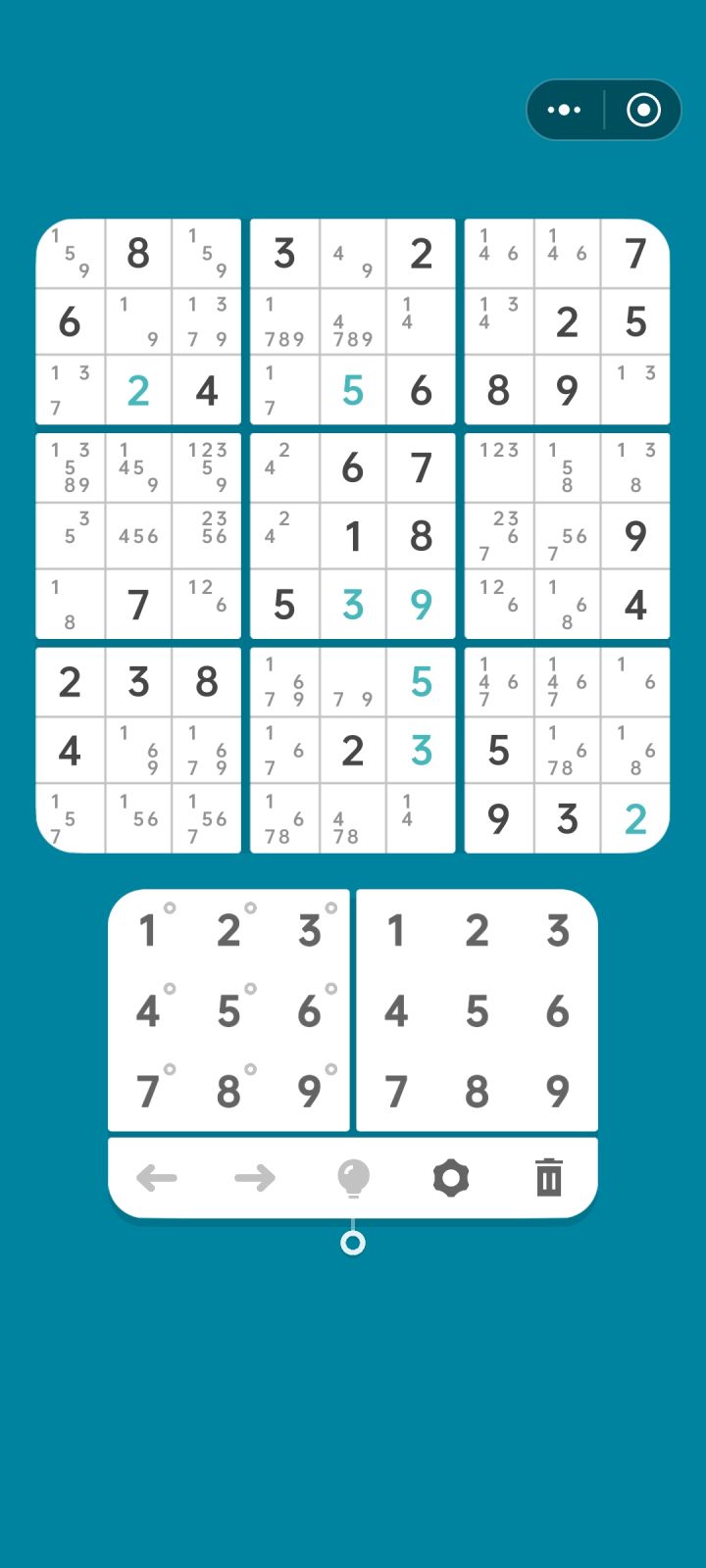The width and height of the screenshot is (706, 1568).
Task: Select the empty cell in top-right block
Action: coord(635,390)
